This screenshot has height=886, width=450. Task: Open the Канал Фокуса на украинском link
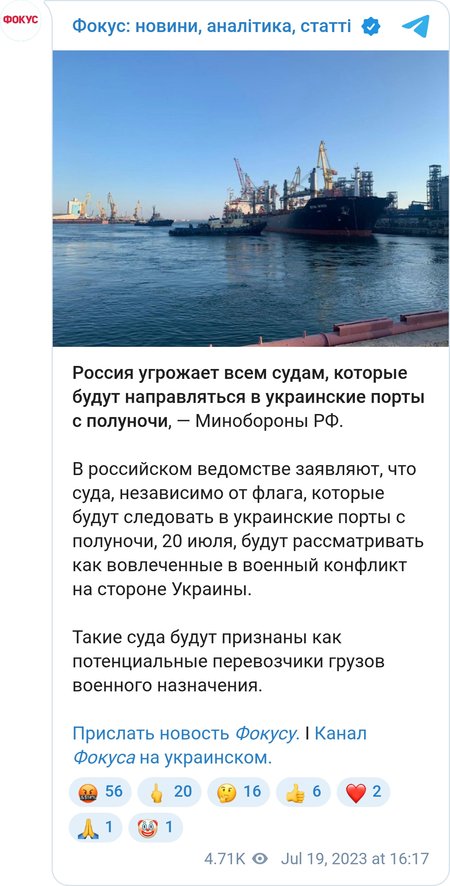(x=220, y=746)
